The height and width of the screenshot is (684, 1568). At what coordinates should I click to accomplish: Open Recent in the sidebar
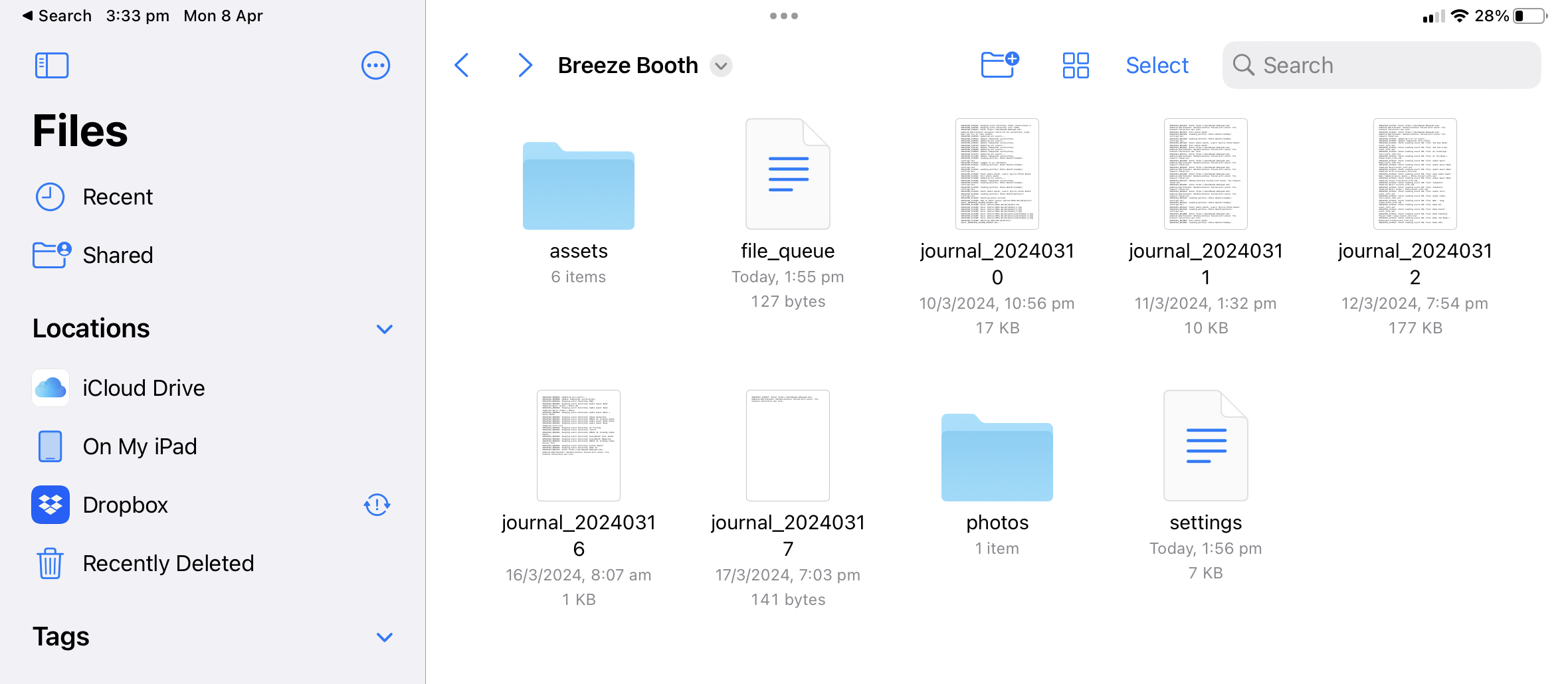[118, 197]
